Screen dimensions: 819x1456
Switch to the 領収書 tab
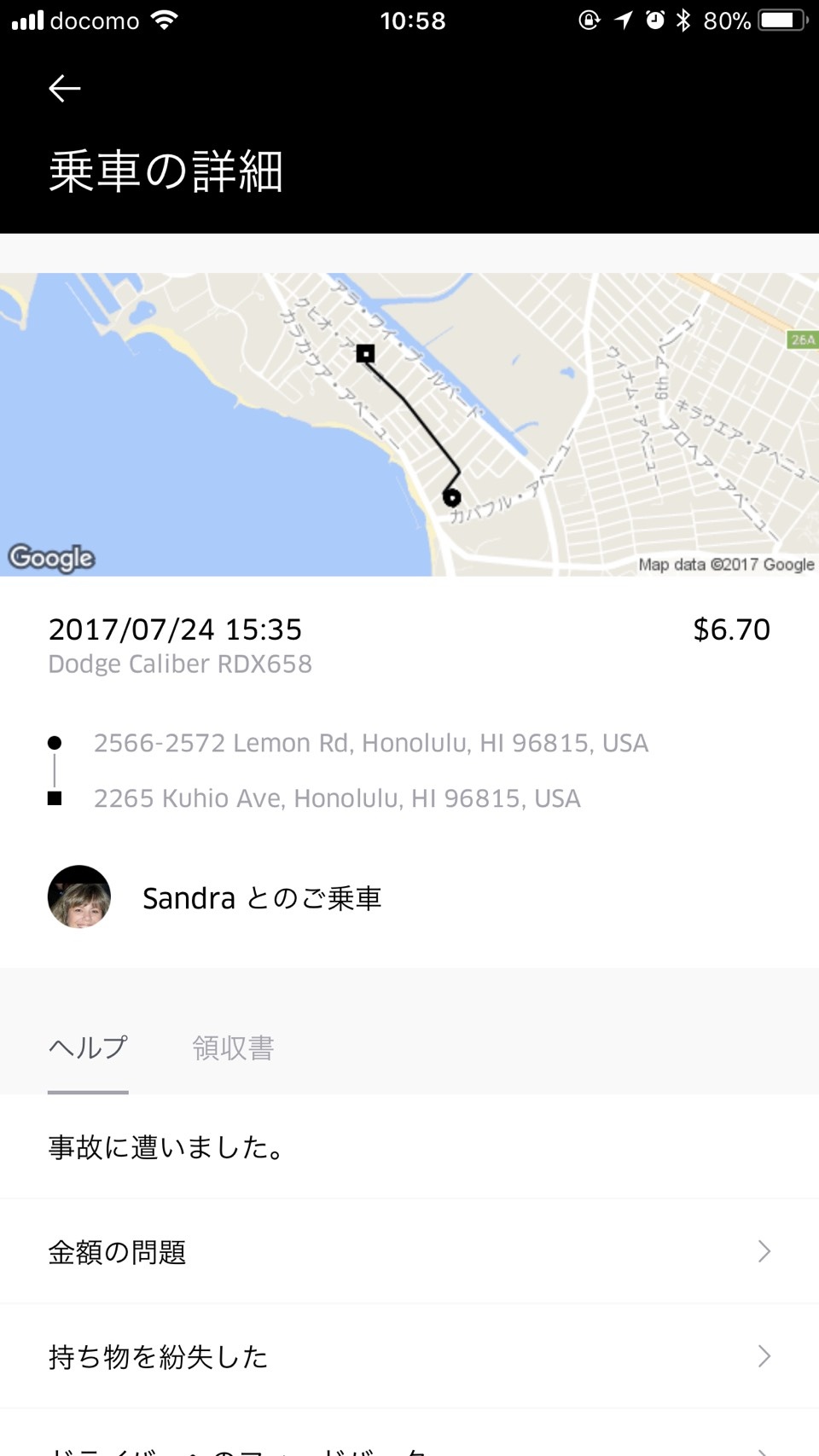click(x=233, y=1047)
